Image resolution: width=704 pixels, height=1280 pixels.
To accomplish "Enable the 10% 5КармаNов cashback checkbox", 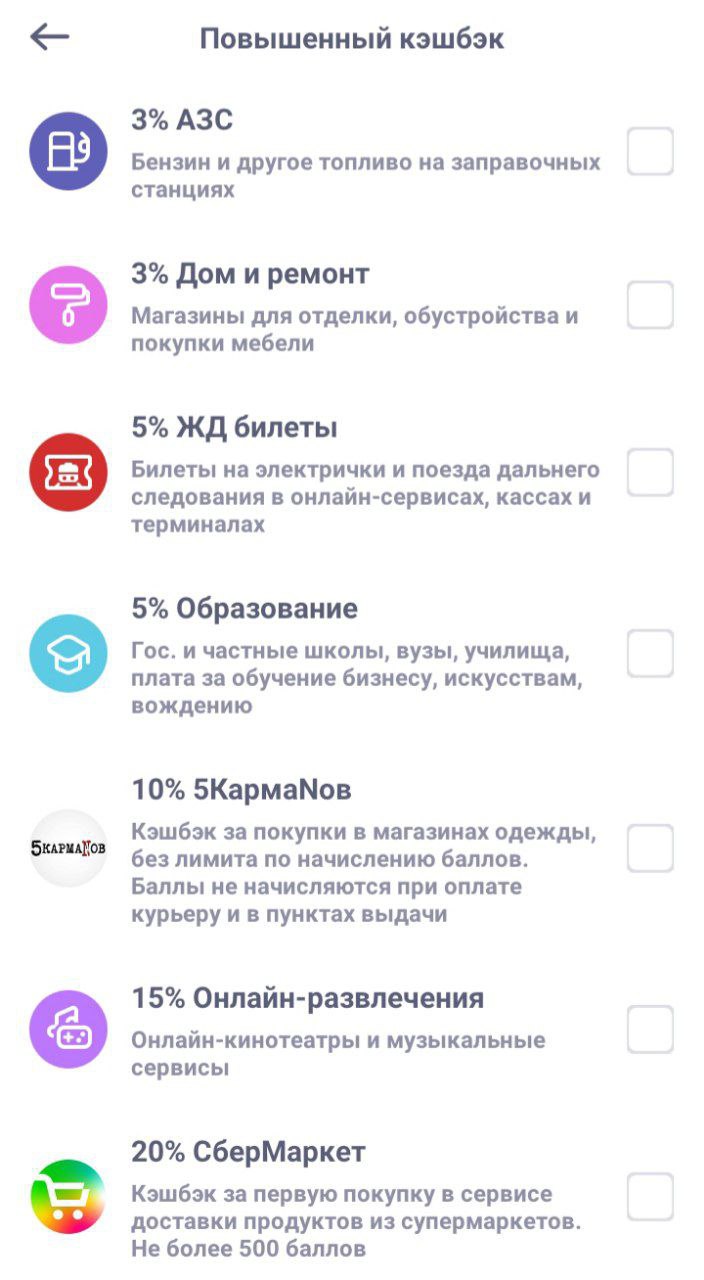I will coord(650,849).
